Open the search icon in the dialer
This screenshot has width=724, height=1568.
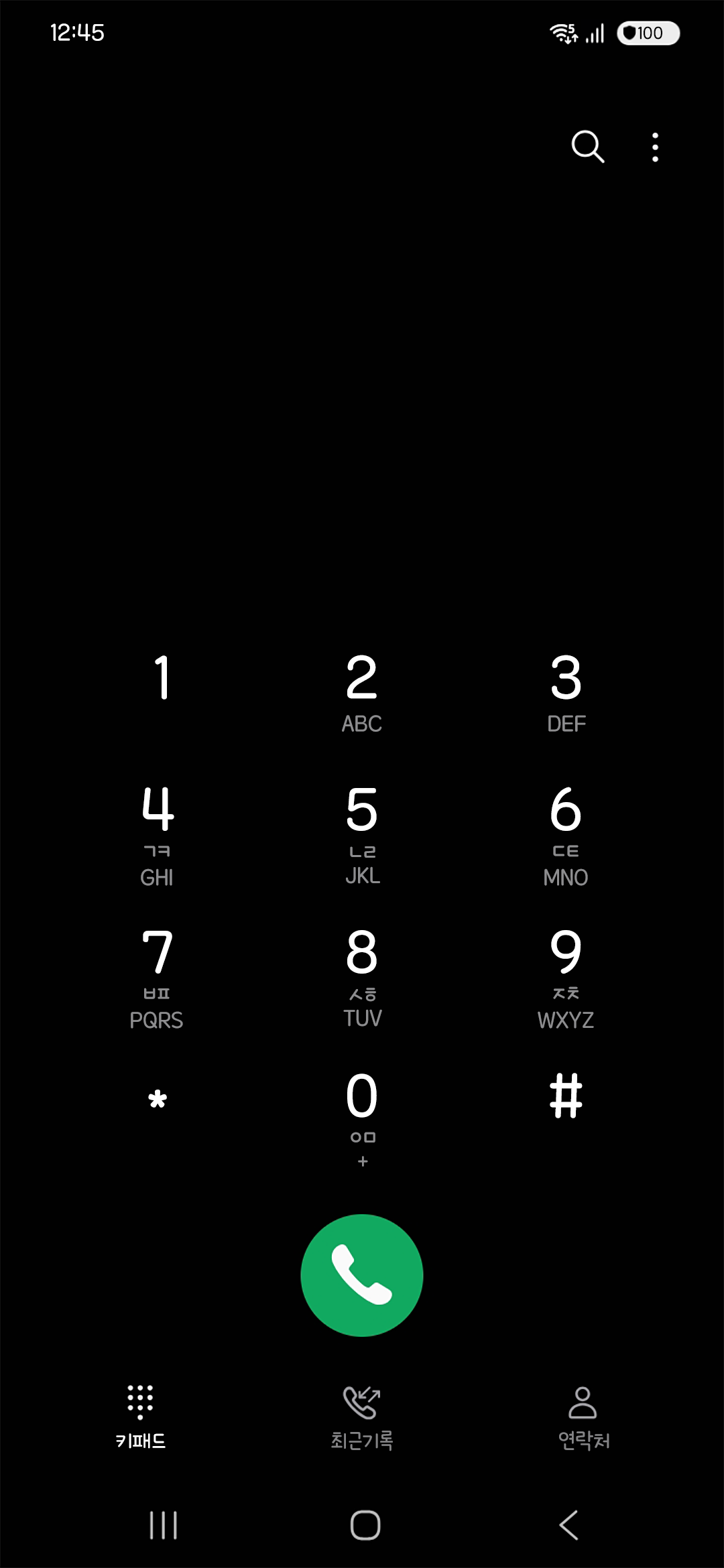point(588,147)
